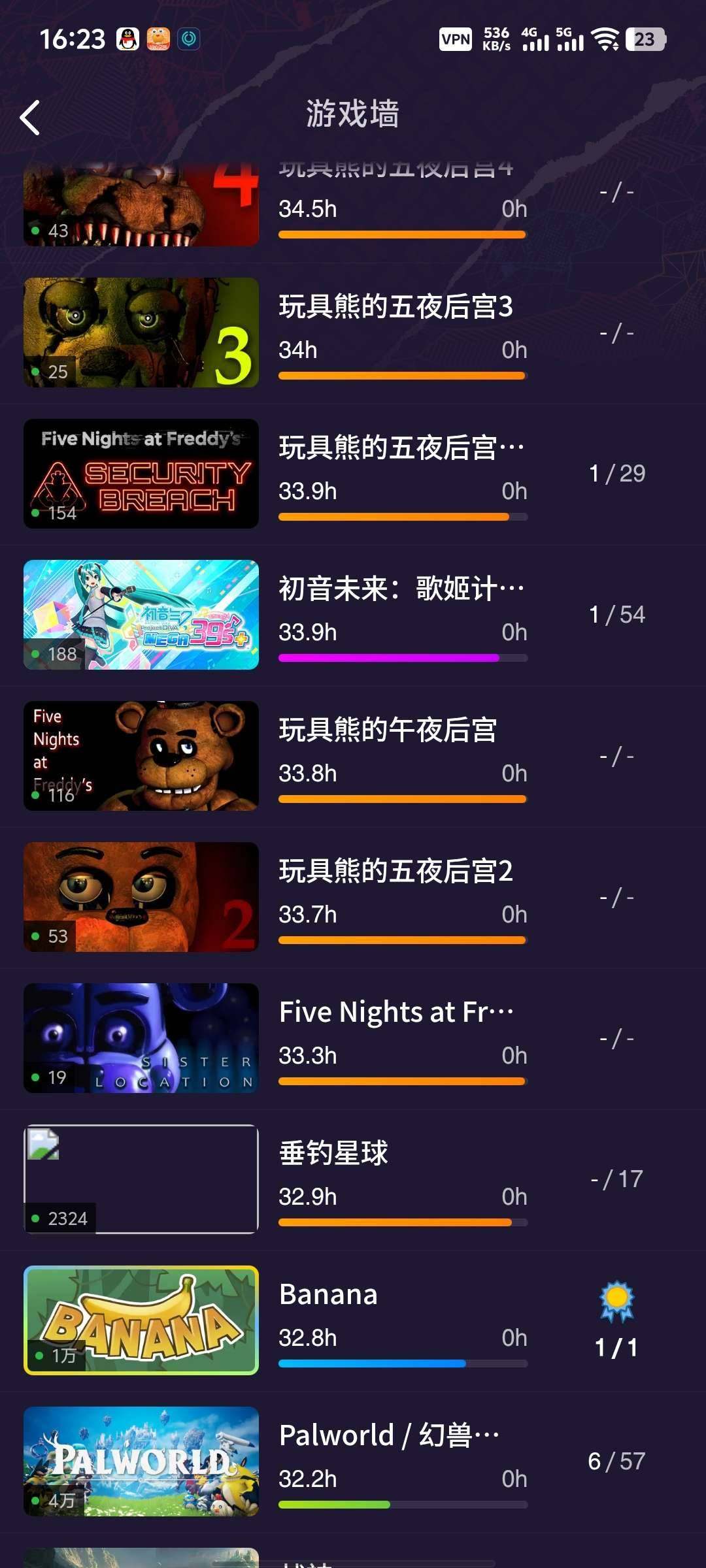Screen dimensions: 706x1568
Task: Expand the truncated Palworld / 幻兽 title
Action: point(389,1433)
